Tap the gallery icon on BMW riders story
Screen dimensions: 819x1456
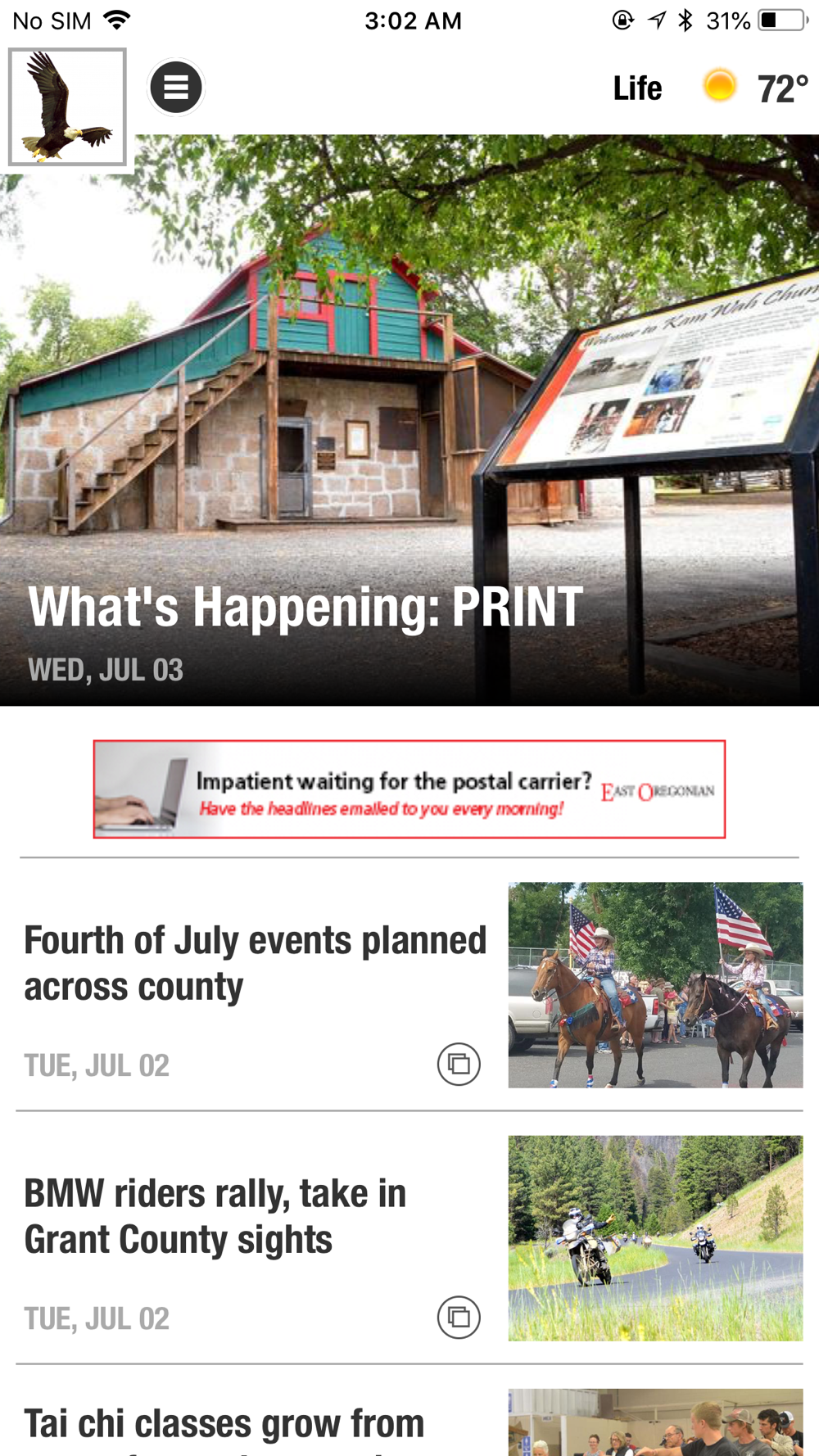coord(459,1318)
